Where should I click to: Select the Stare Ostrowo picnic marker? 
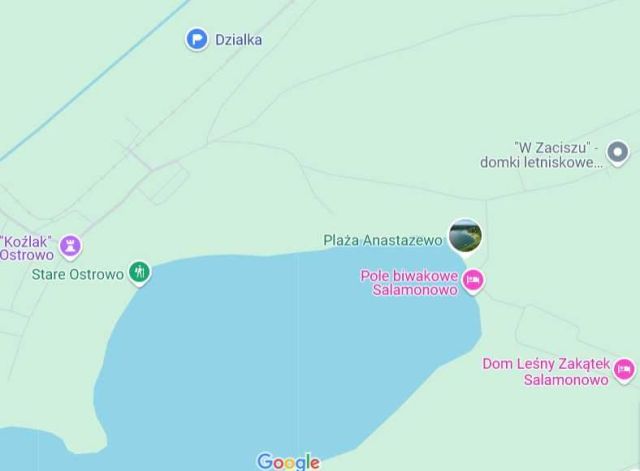pyautogui.click(x=141, y=272)
